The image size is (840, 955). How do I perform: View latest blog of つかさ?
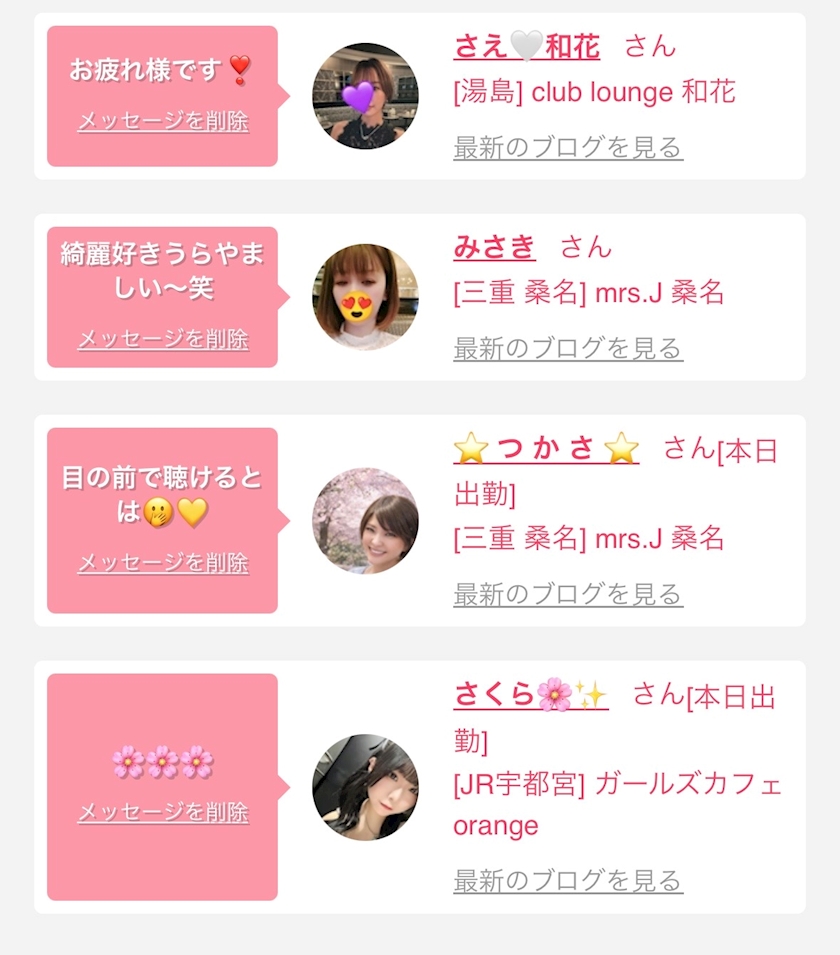568,594
